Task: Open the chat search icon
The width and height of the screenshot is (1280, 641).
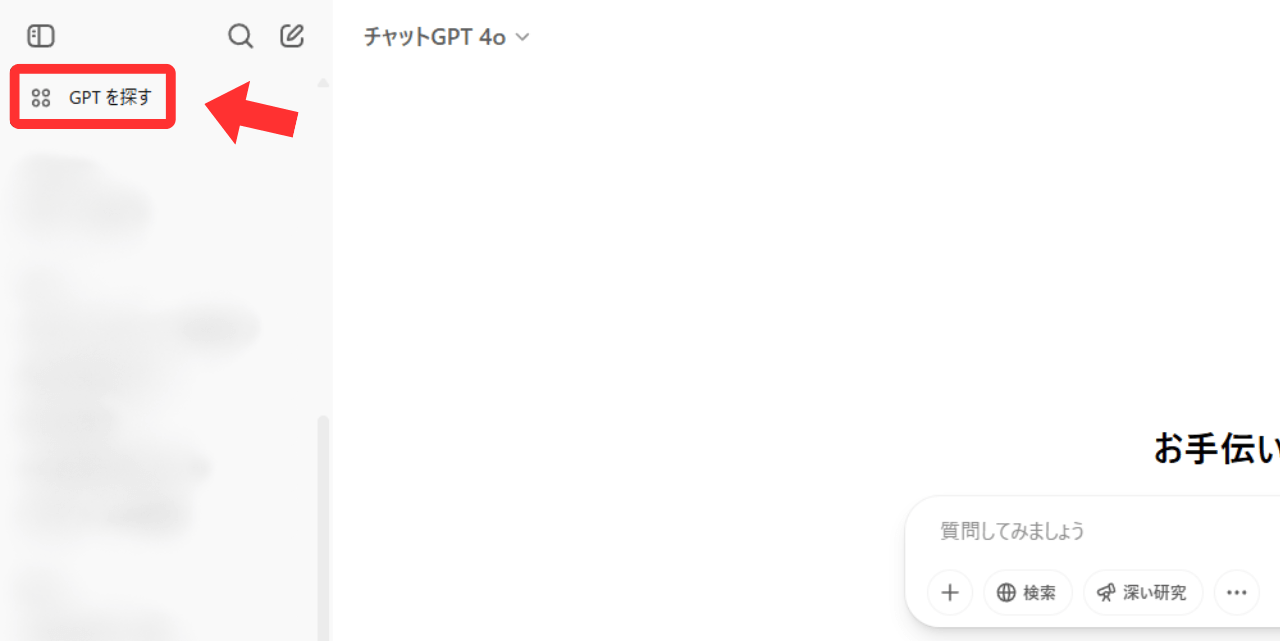Action: pyautogui.click(x=240, y=37)
